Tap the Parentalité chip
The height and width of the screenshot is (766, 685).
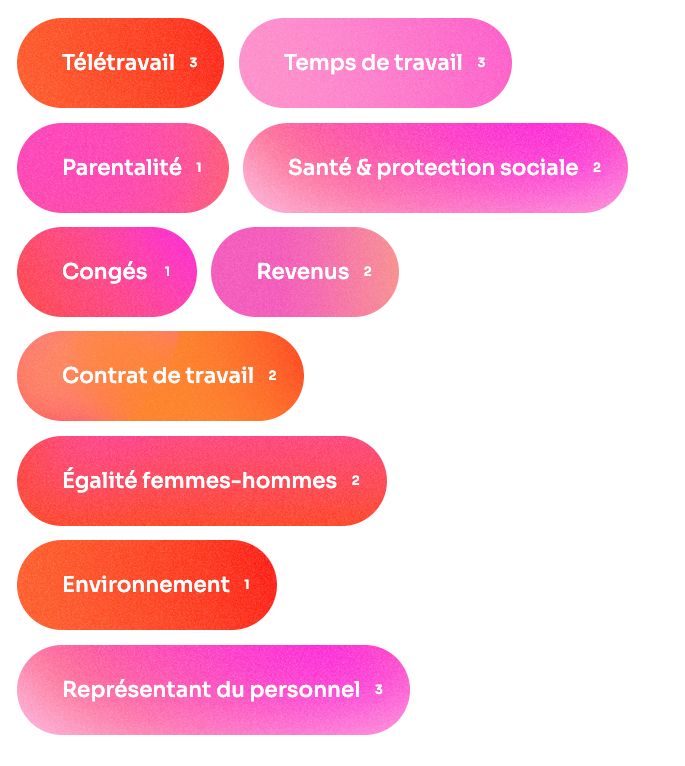coord(123,168)
